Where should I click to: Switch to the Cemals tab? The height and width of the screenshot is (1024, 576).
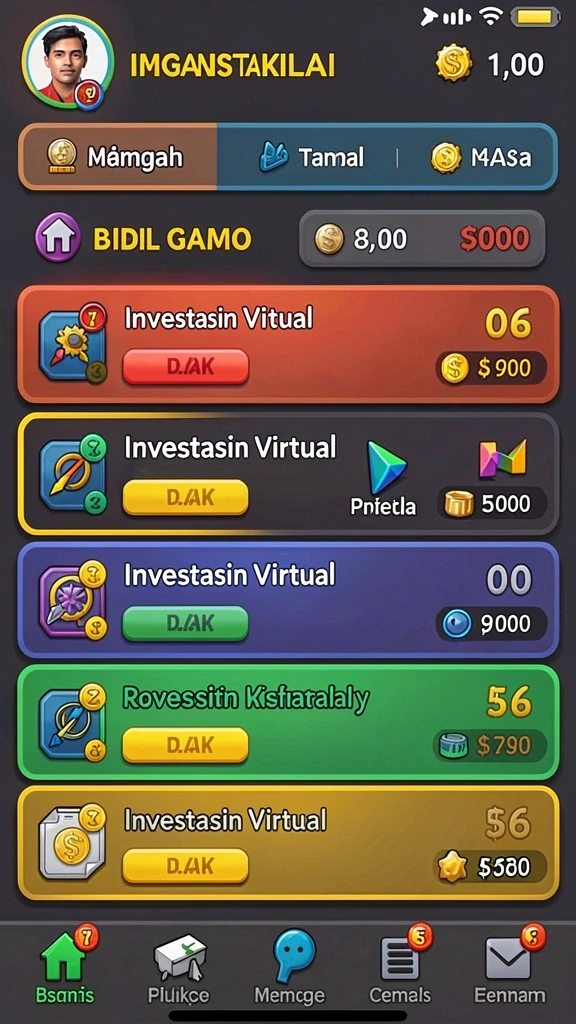coord(400,965)
